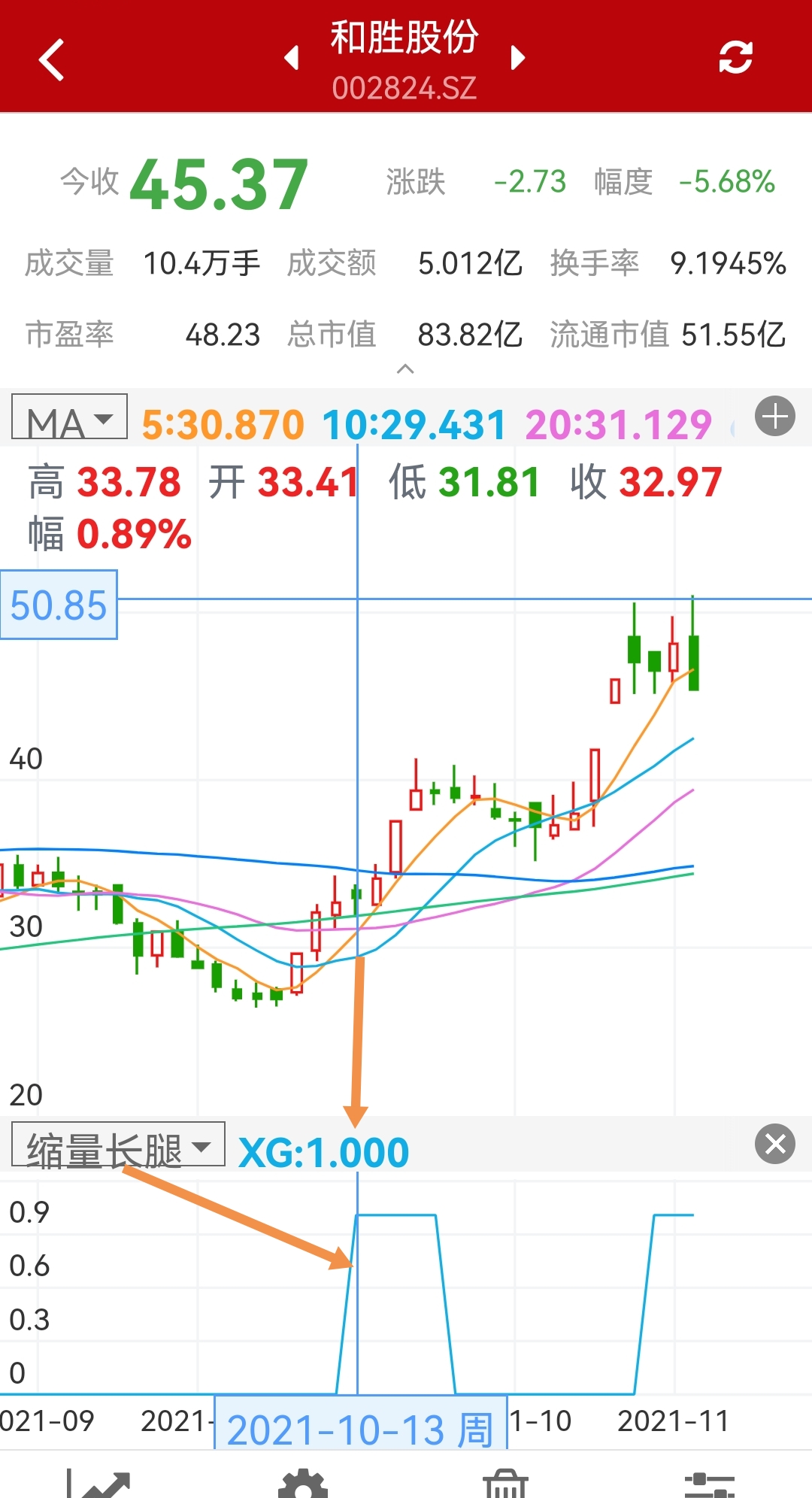The width and height of the screenshot is (812, 1498).
Task: Go back using the top-left arrow
Action: [x=51, y=59]
